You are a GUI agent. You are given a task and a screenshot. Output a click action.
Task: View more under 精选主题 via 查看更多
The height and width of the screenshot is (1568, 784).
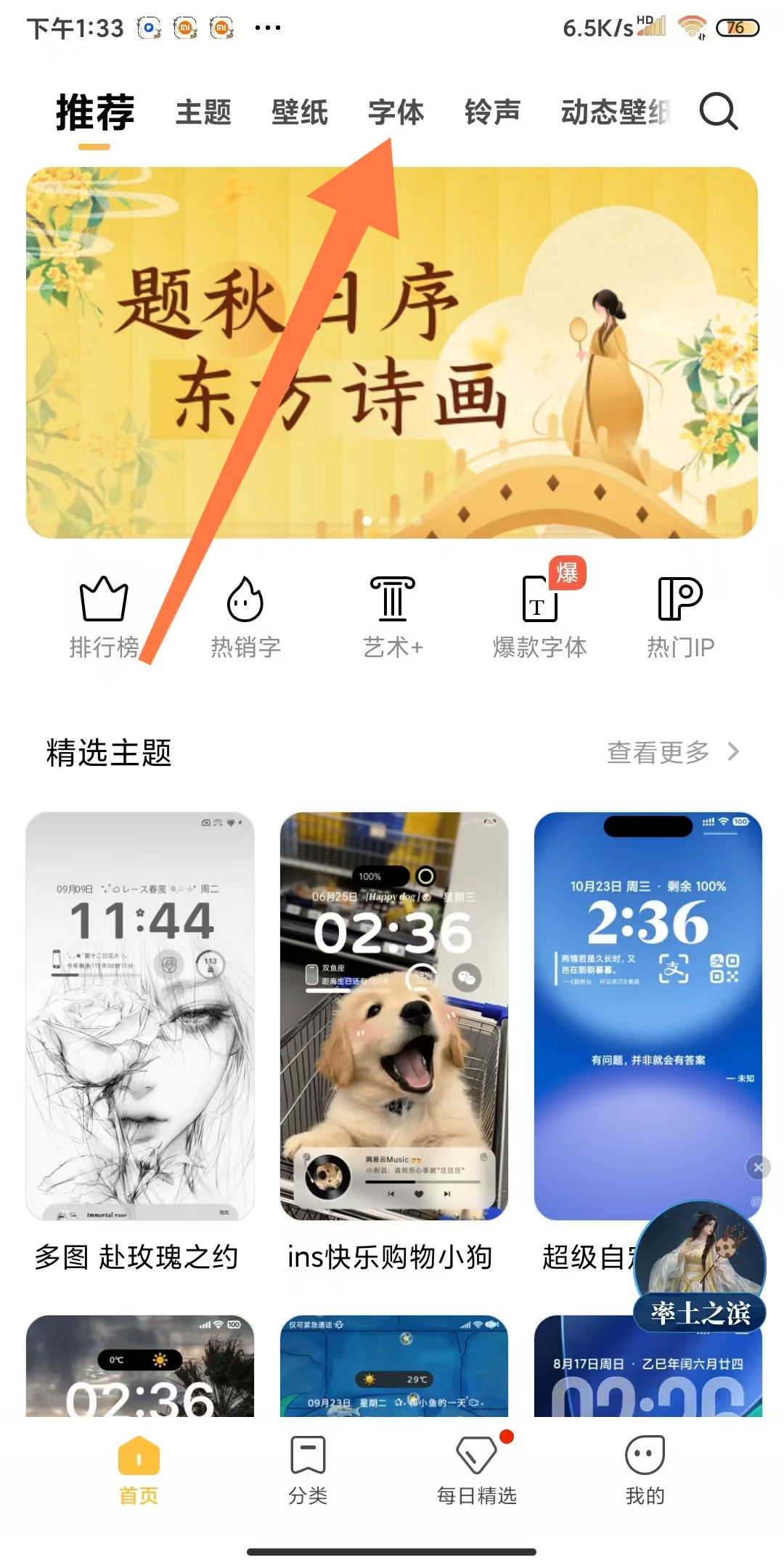point(671,753)
